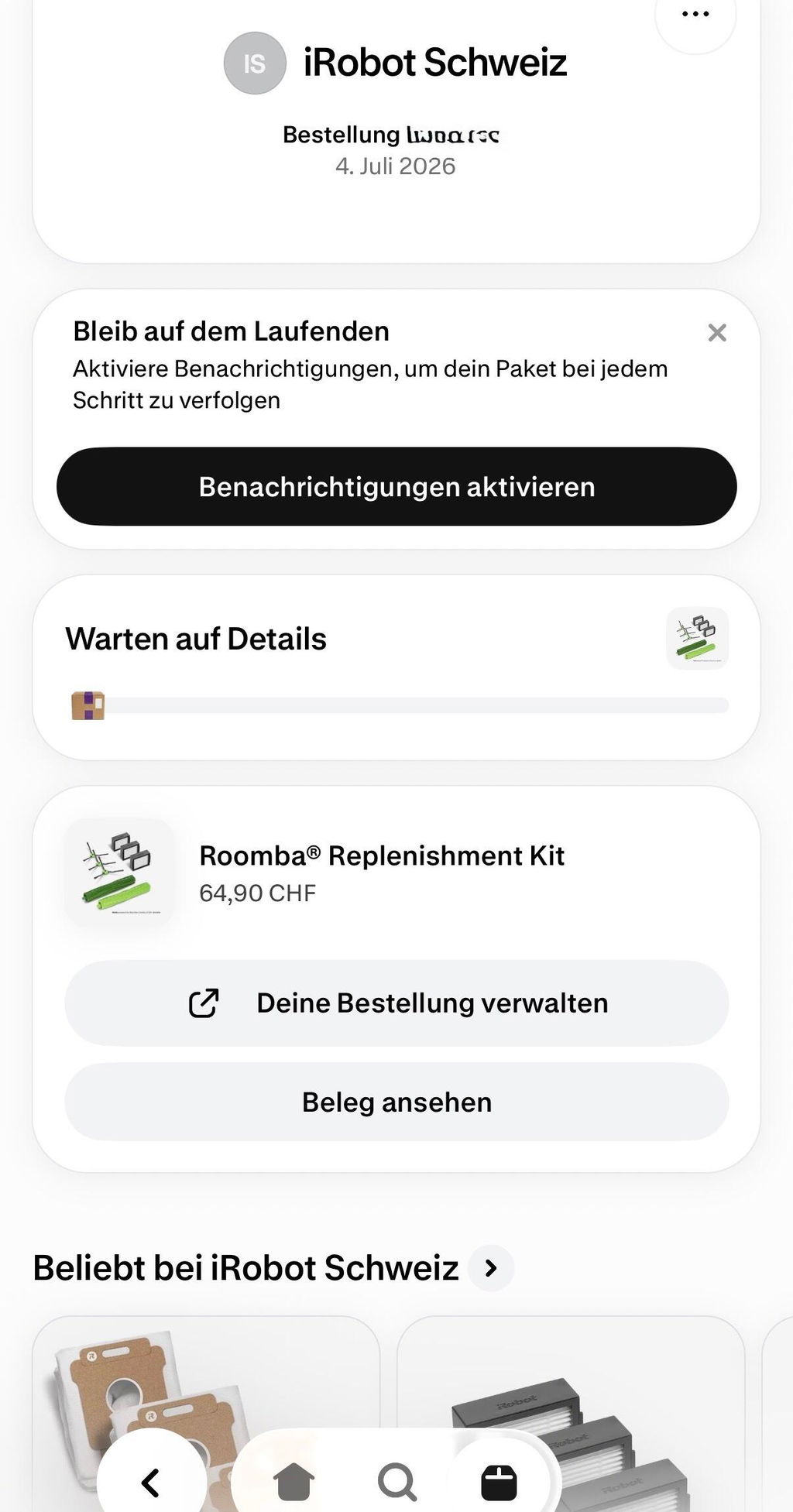Open the Roomba Replenishment Kit item

pos(381,873)
